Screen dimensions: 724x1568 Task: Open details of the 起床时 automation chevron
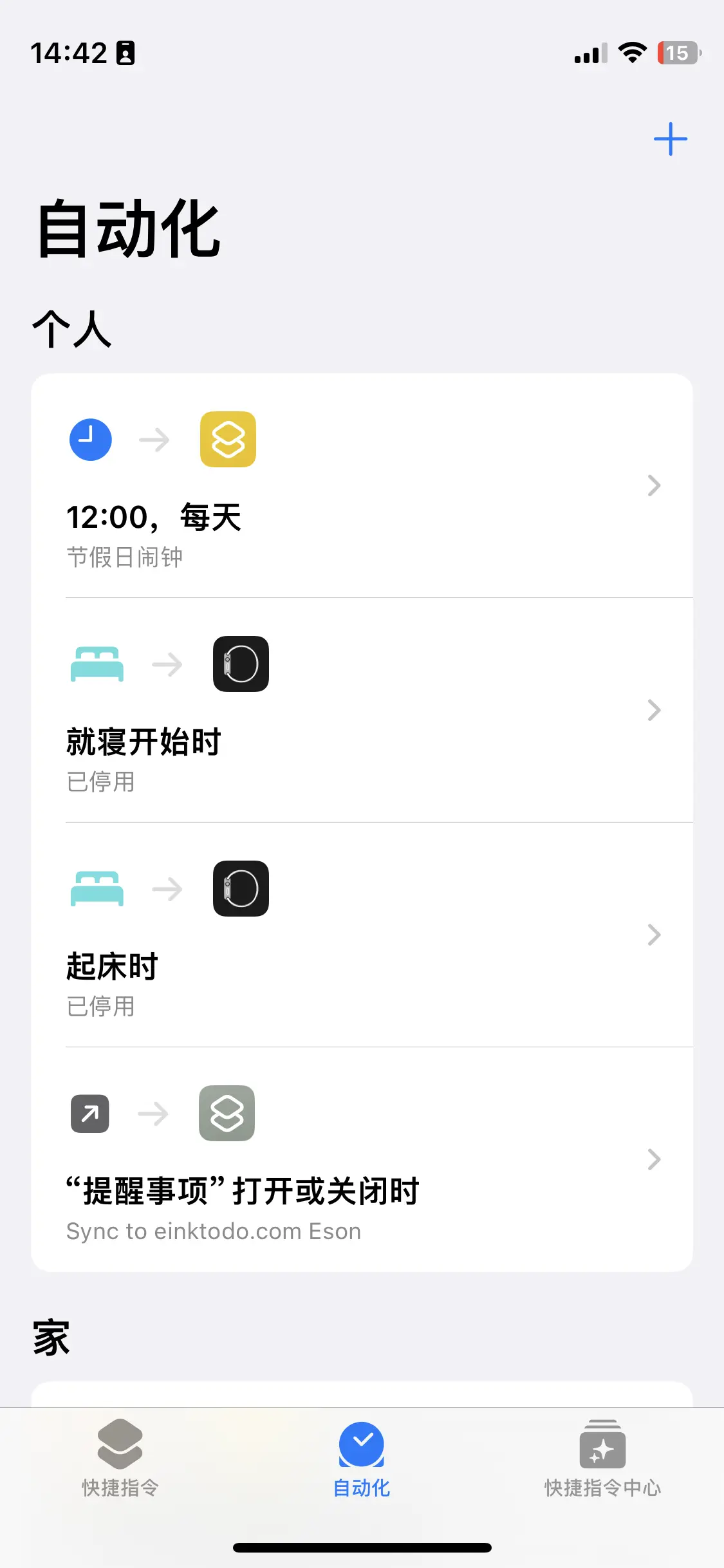(x=654, y=935)
